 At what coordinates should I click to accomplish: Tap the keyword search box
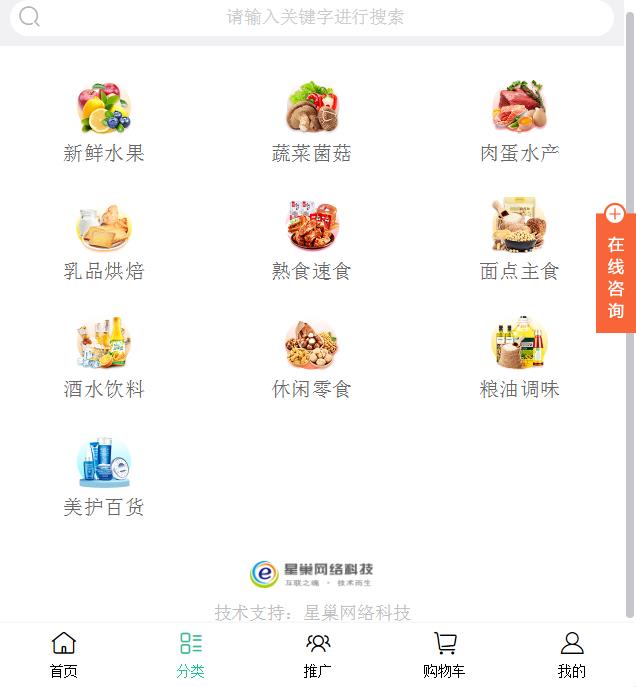click(x=315, y=17)
